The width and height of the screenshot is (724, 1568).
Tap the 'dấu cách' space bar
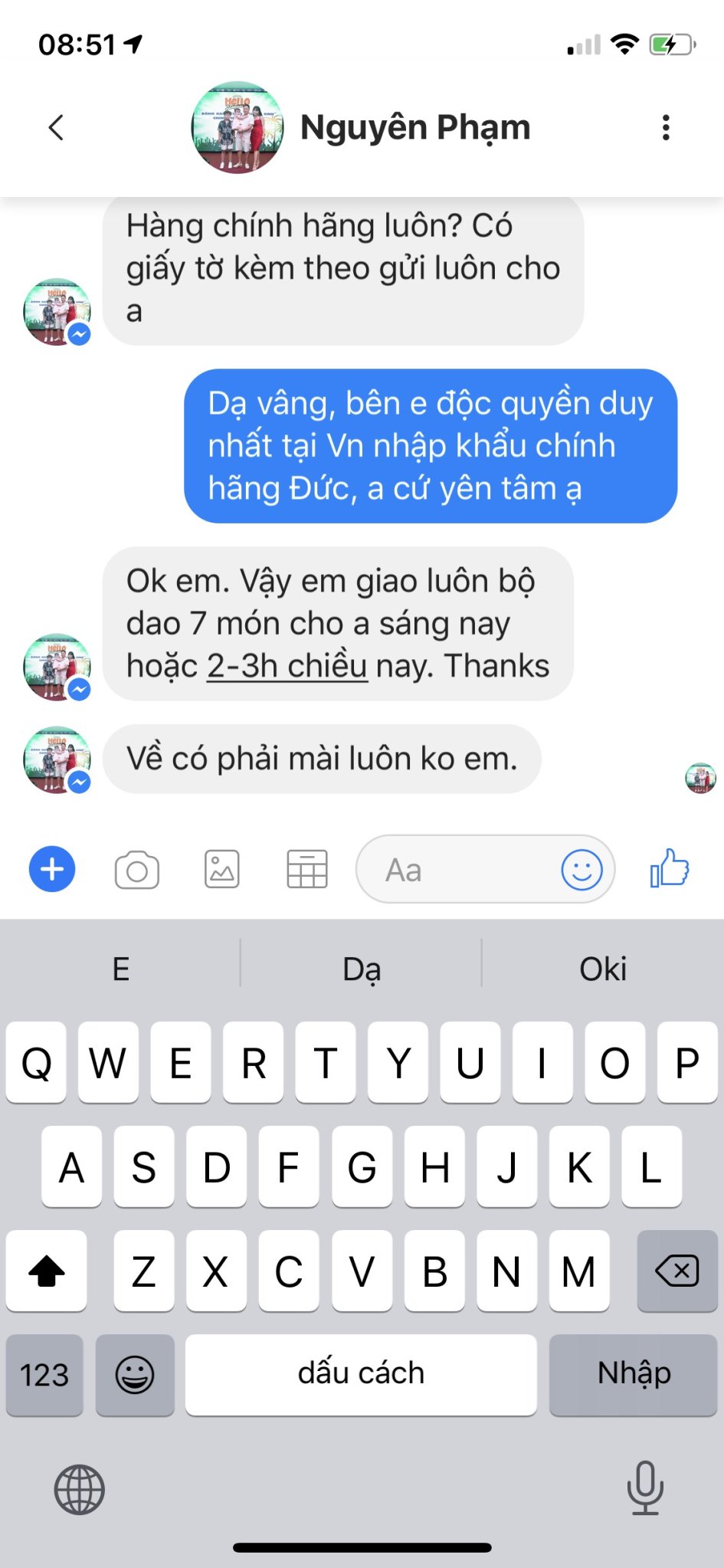tap(361, 1374)
